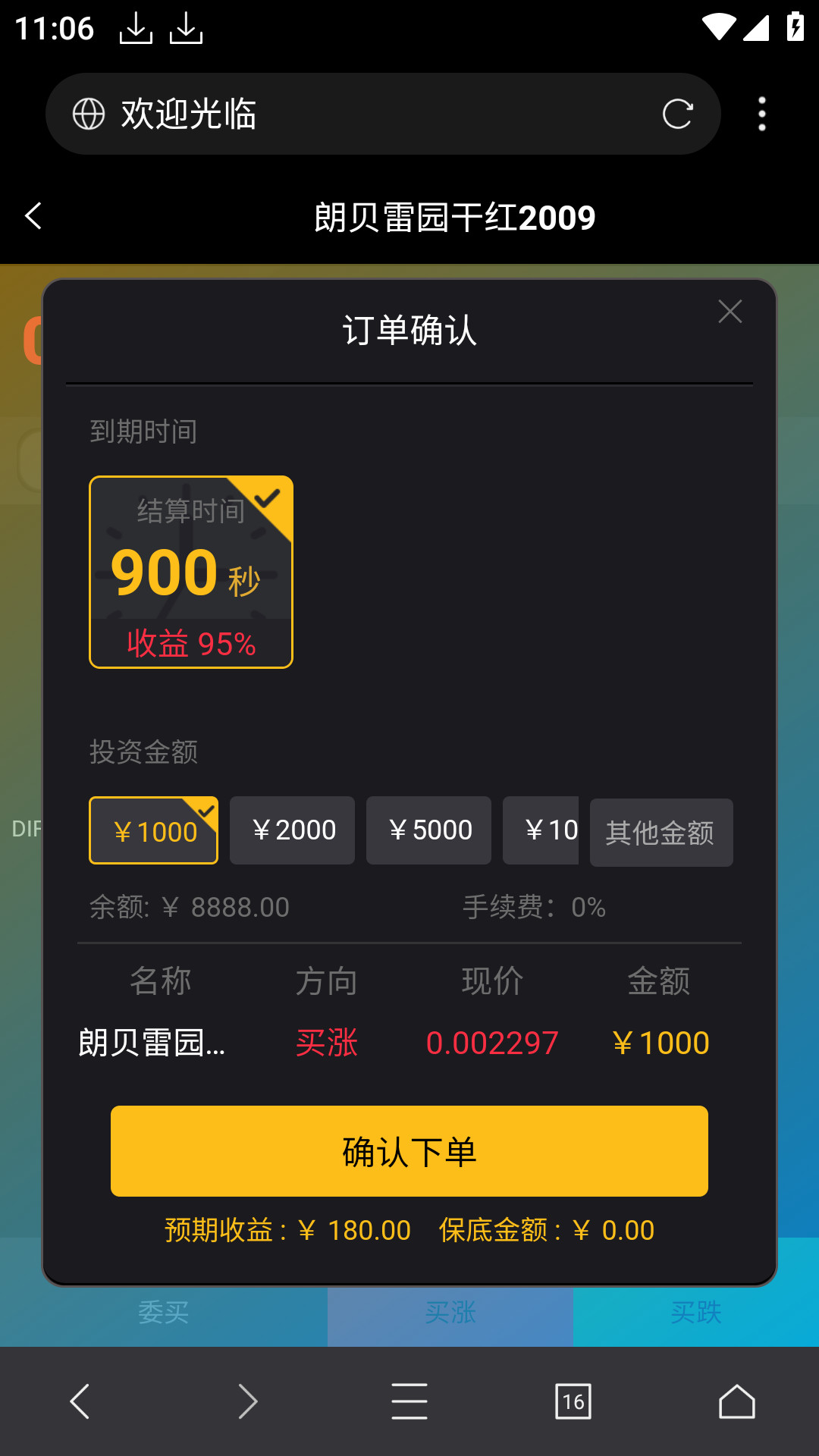The image size is (819, 1456).
Task: Open the browser menu at the bottom
Action: pos(409,1401)
